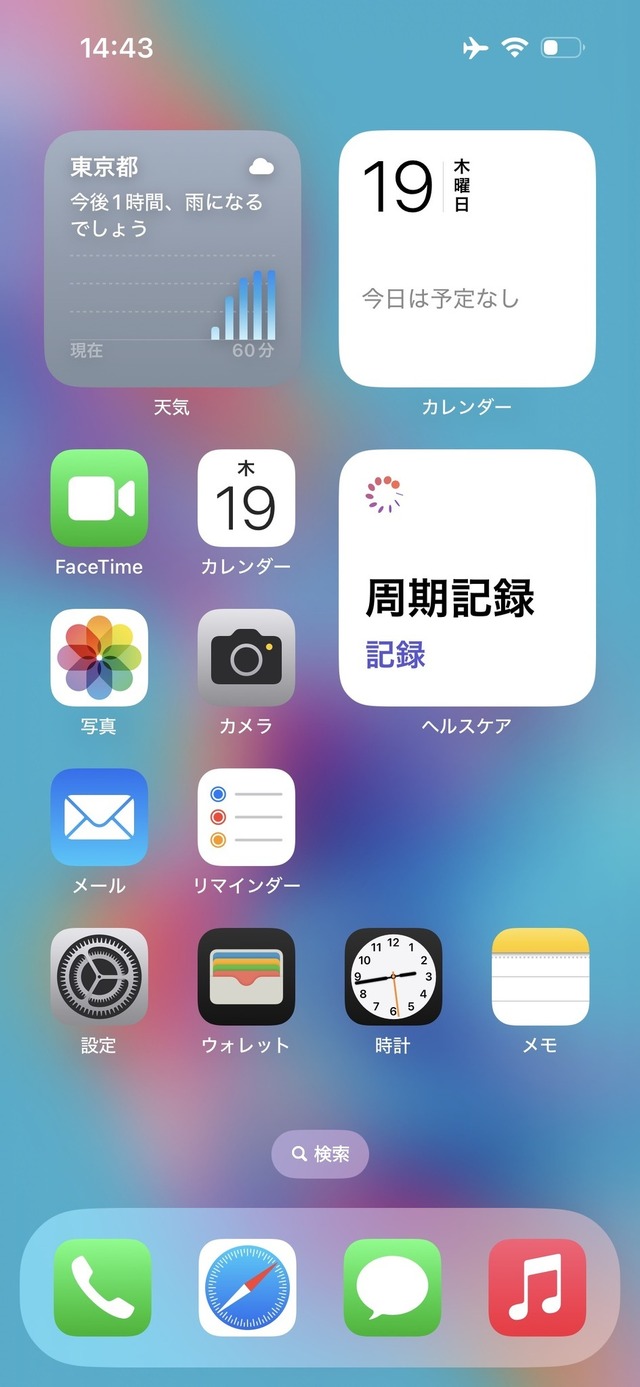Image resolution: width=640 pixels, height=1387 pixels.
Task: Open Messages from the dock
Action: (392, 1288)
